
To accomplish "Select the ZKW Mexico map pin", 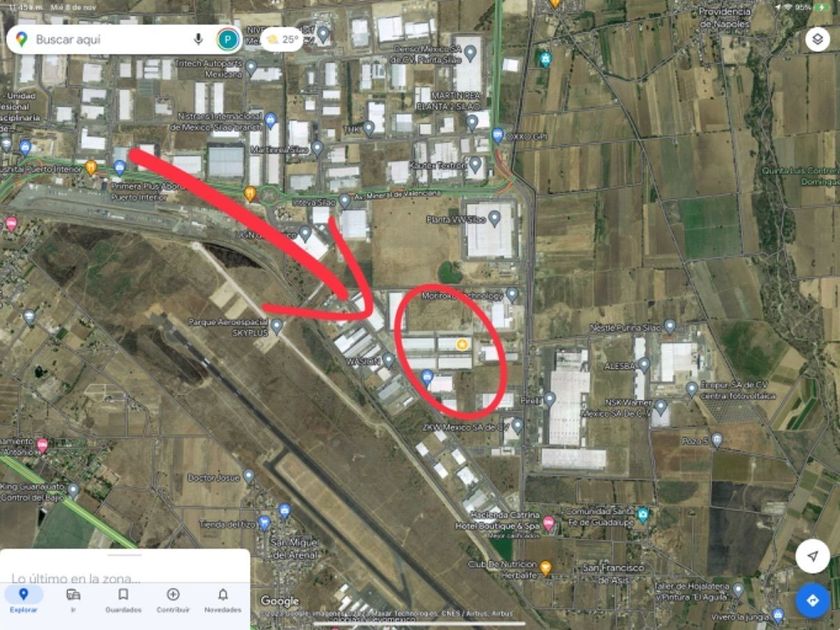I will coord(517,426).
